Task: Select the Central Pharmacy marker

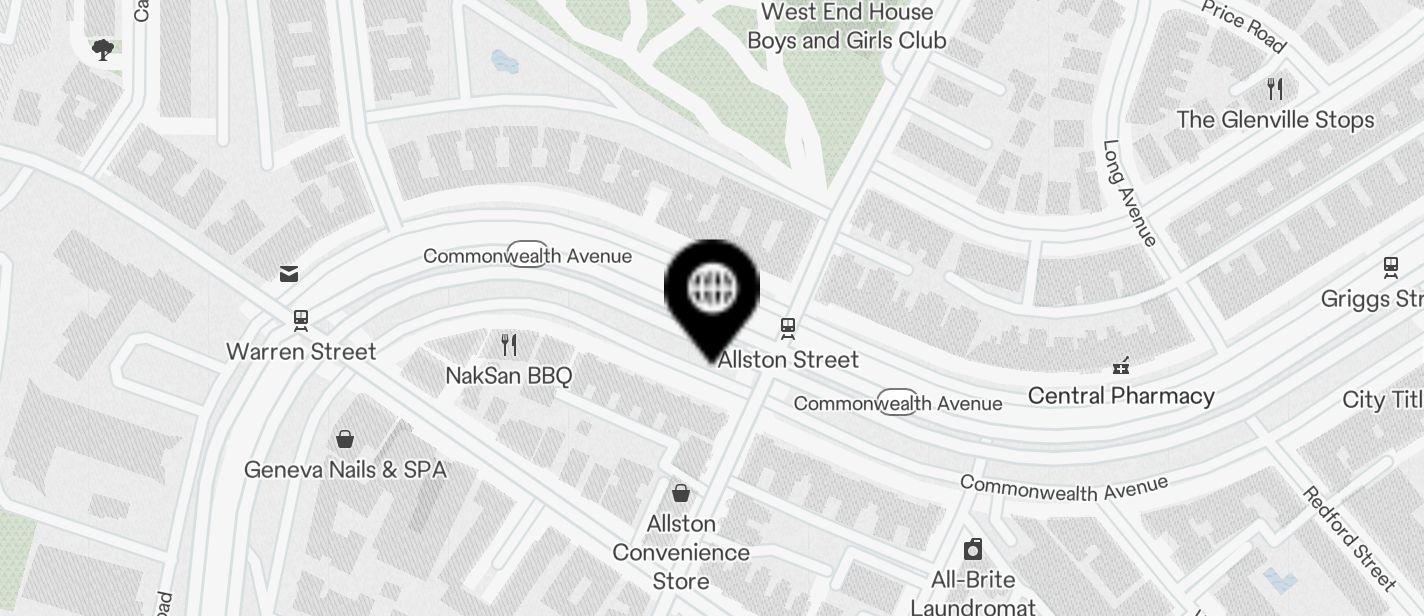Action: click(x=1121, y=366)
